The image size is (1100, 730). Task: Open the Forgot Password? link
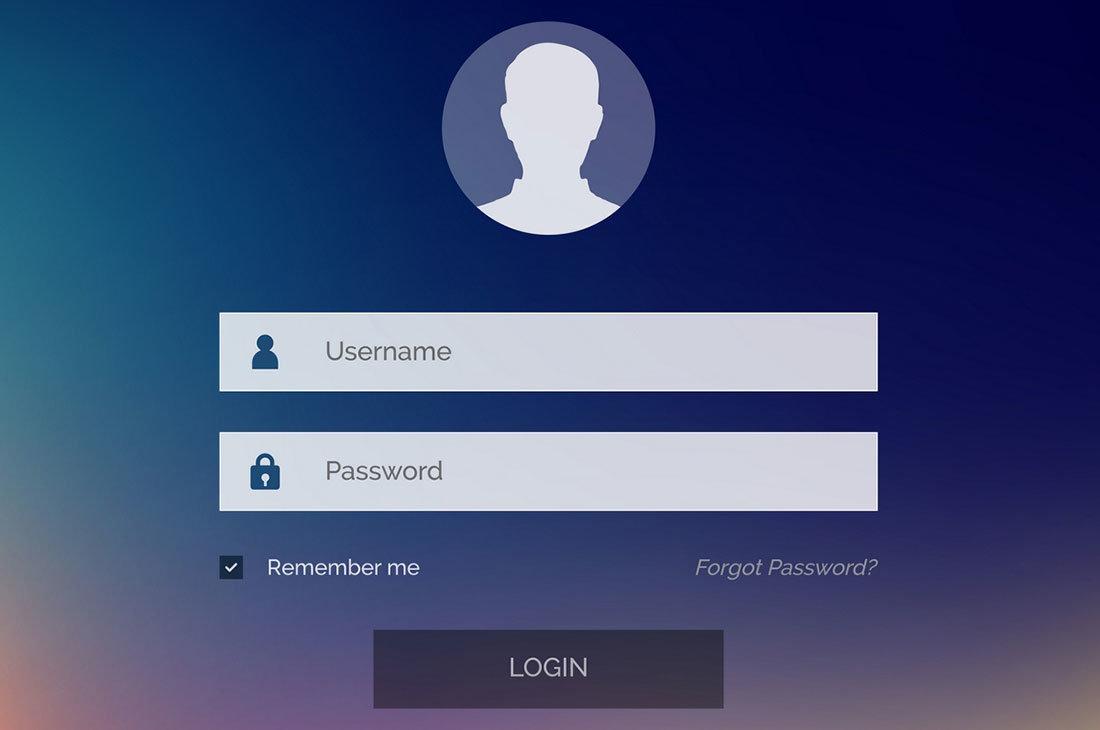tap(785, 568)
